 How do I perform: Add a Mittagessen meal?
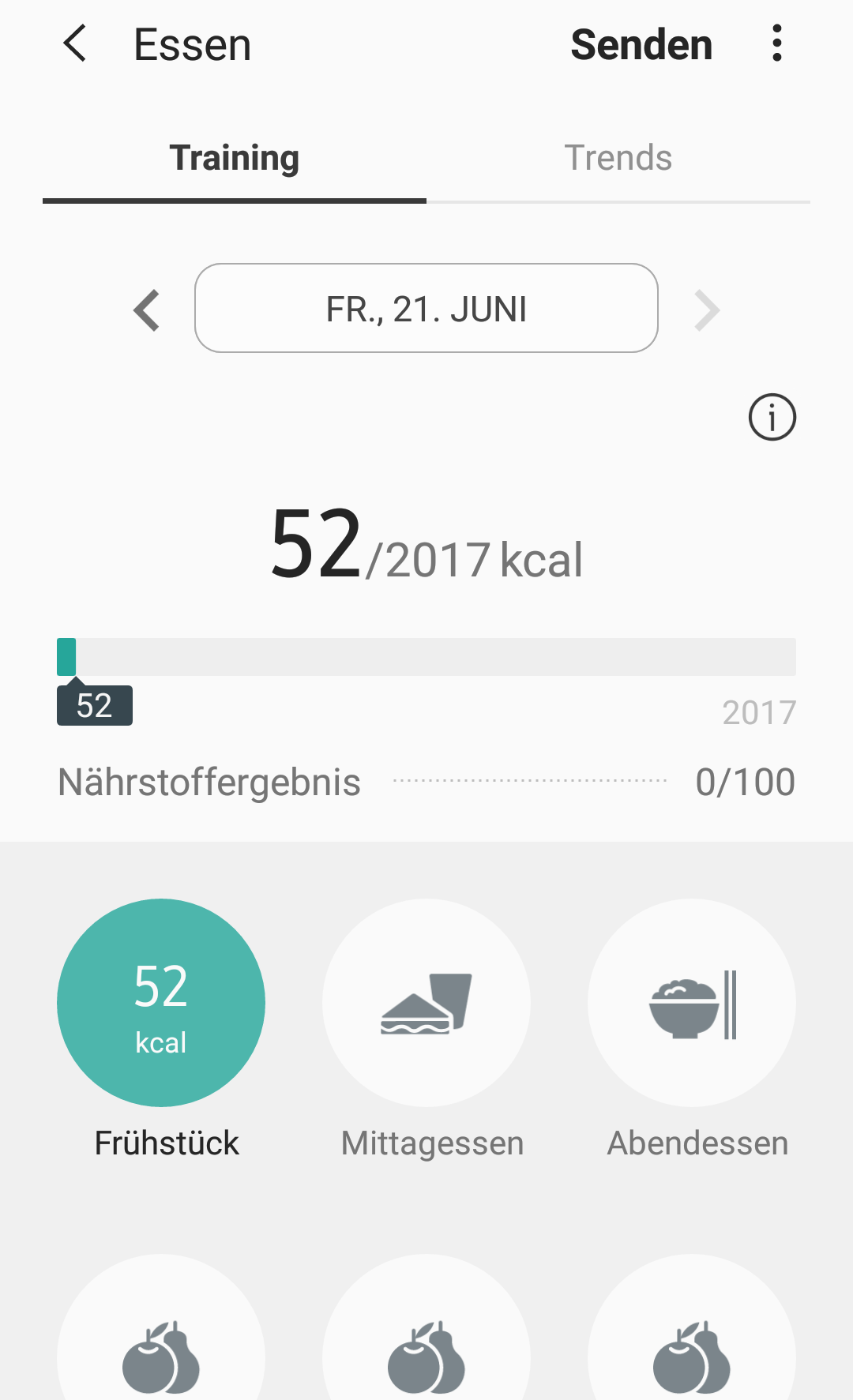coord(426,1003)
